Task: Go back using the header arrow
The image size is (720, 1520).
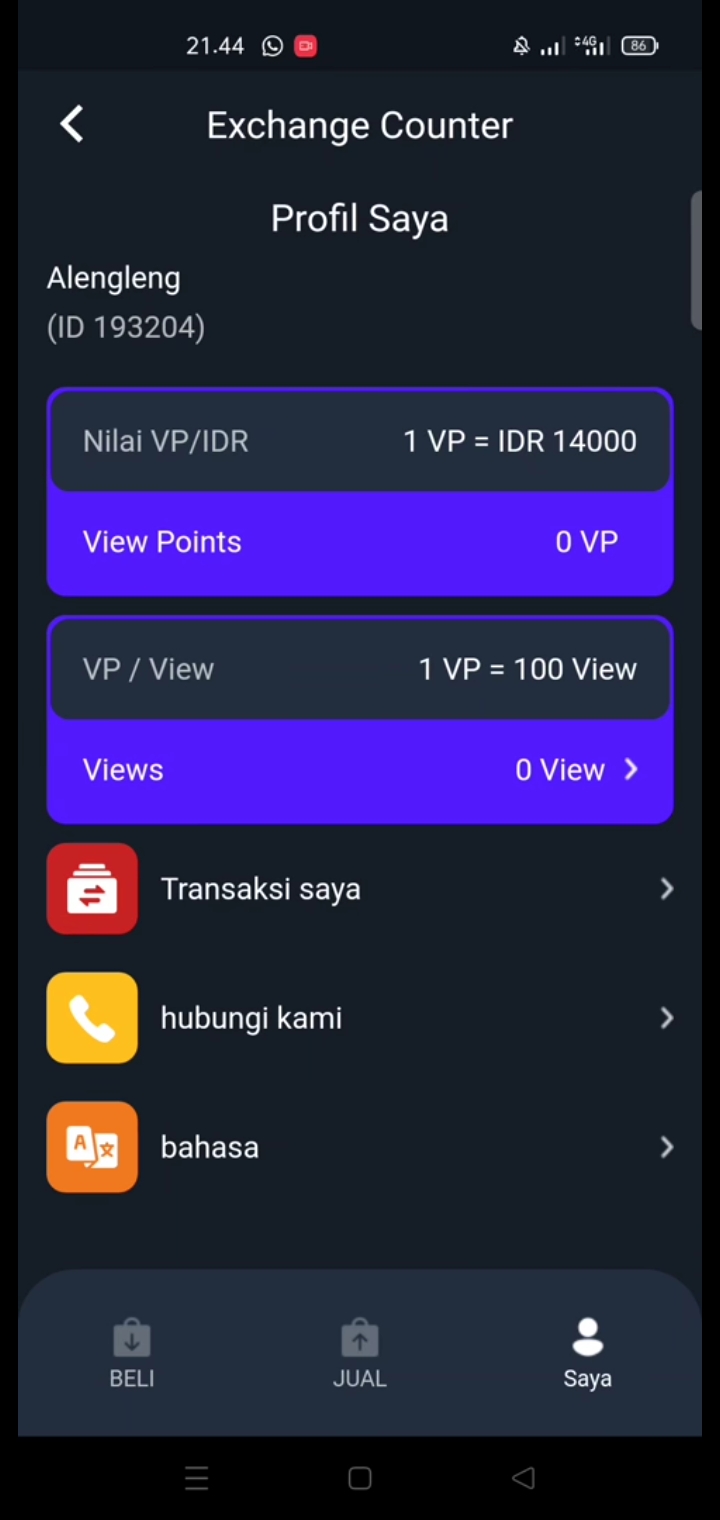Action: (71, 125)
